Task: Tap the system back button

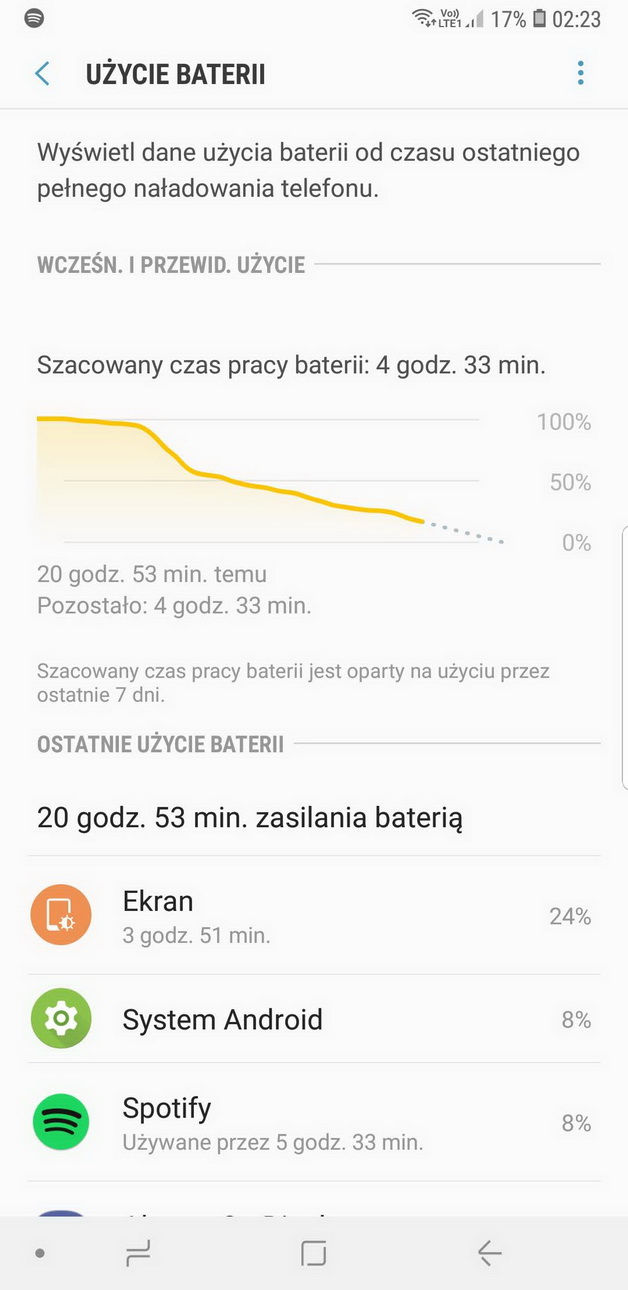Action: (x=489, y=1253)
